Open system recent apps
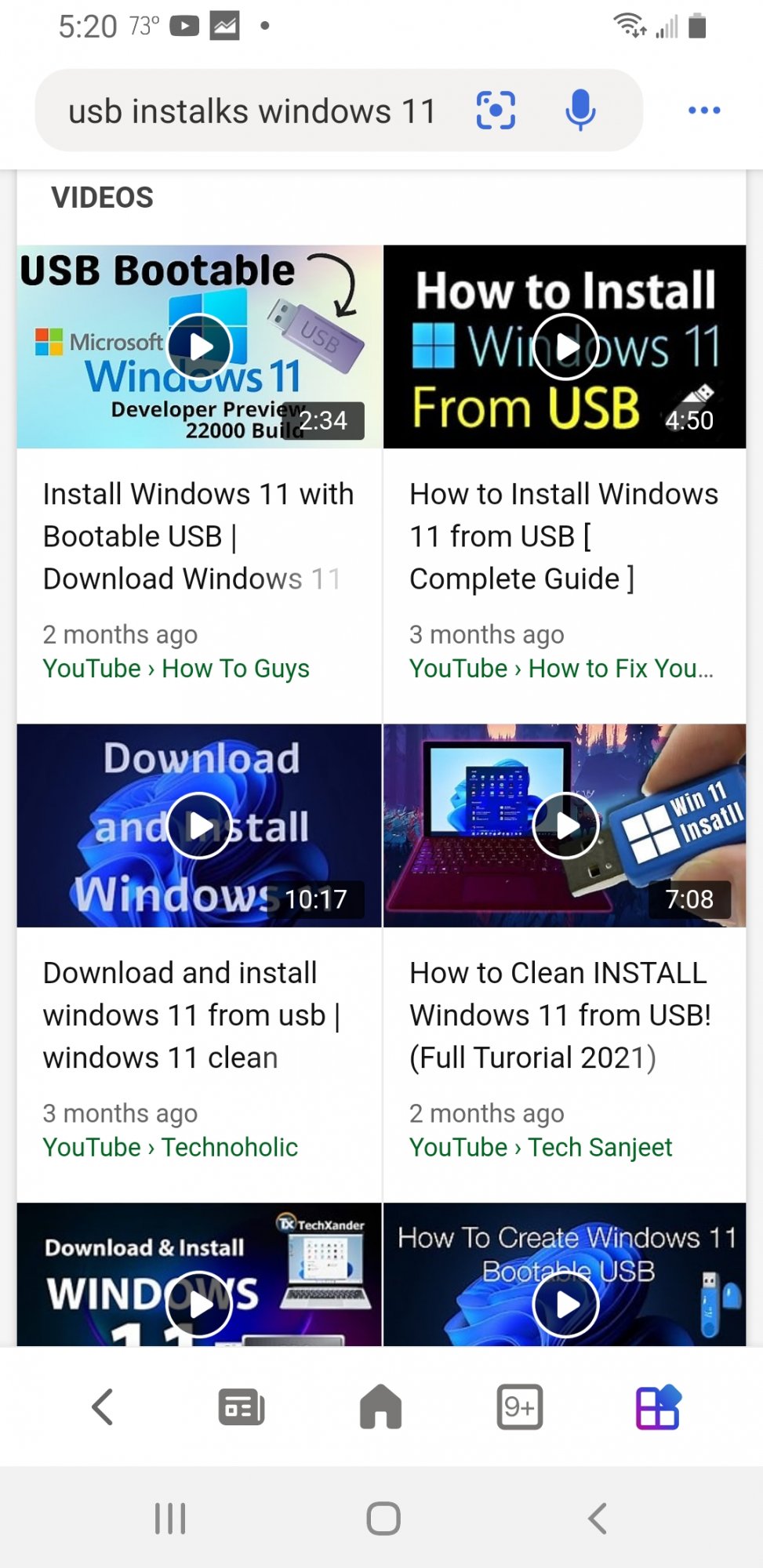Image resolution: width=763 pixels, height=1568 pixels. pyautogui.click(x=170, y=1519)
